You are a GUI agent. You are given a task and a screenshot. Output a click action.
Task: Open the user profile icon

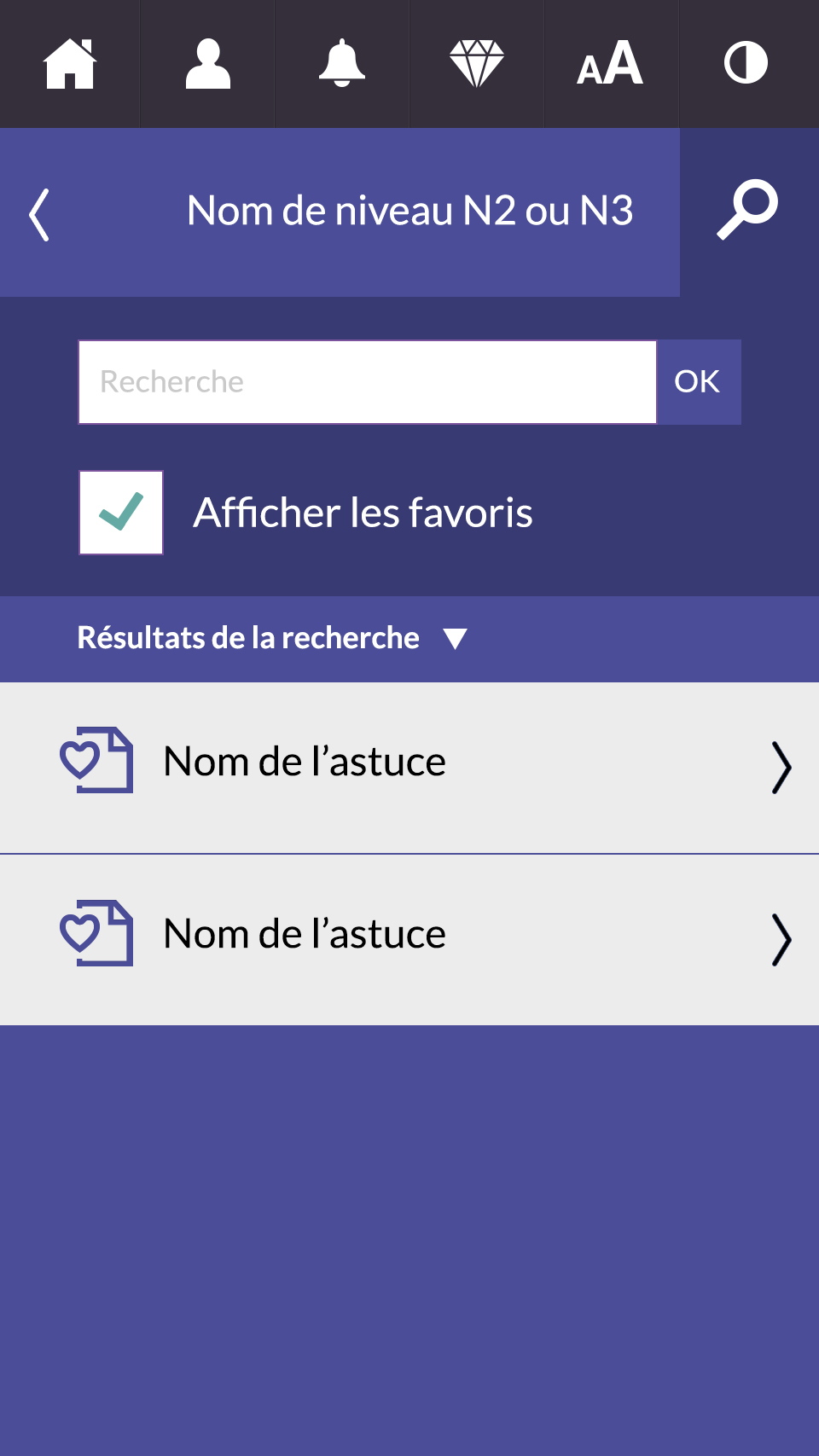click(207, 64)
